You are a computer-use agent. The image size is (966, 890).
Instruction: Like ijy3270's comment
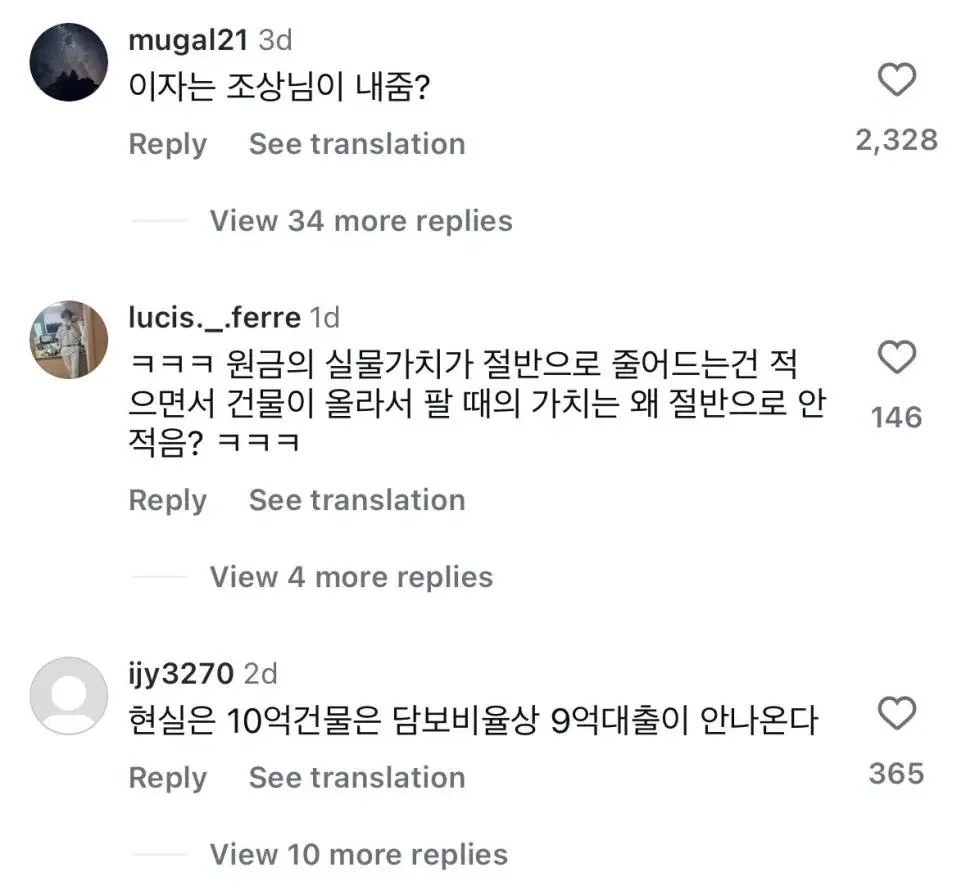[x=896, y=714]
